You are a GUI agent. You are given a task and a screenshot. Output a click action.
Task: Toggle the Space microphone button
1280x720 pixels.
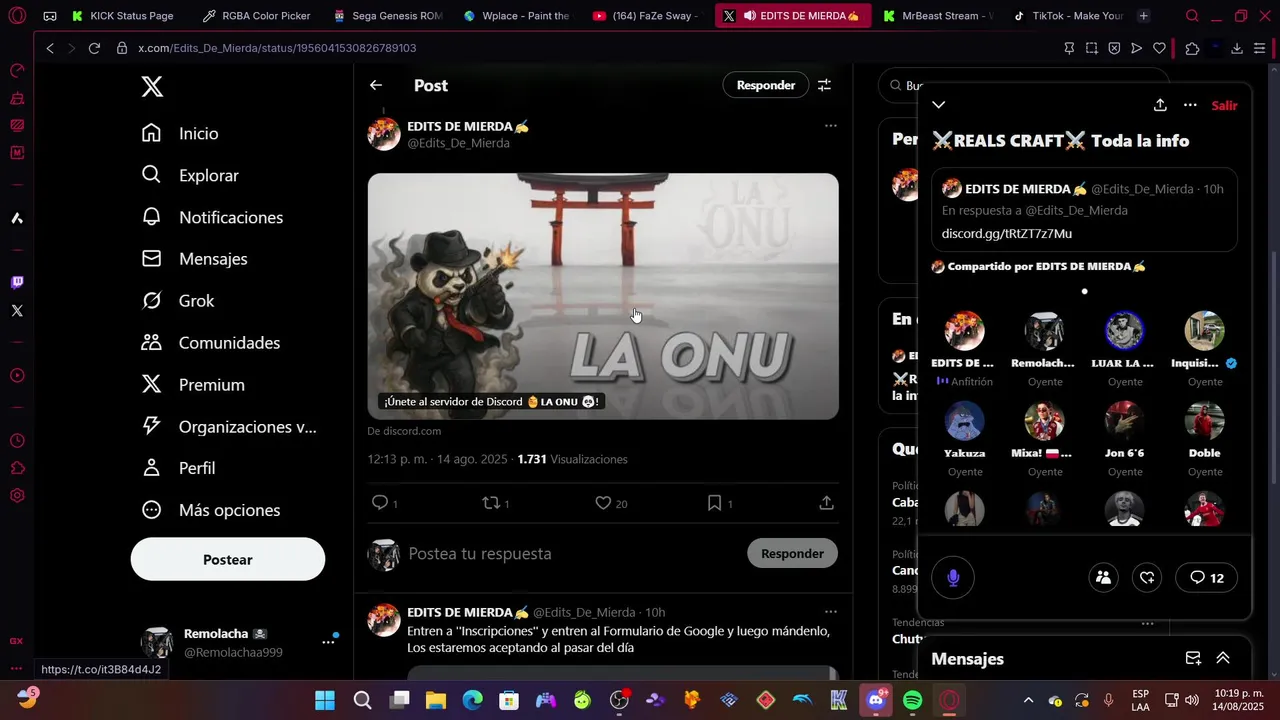[x=953, y=577]
